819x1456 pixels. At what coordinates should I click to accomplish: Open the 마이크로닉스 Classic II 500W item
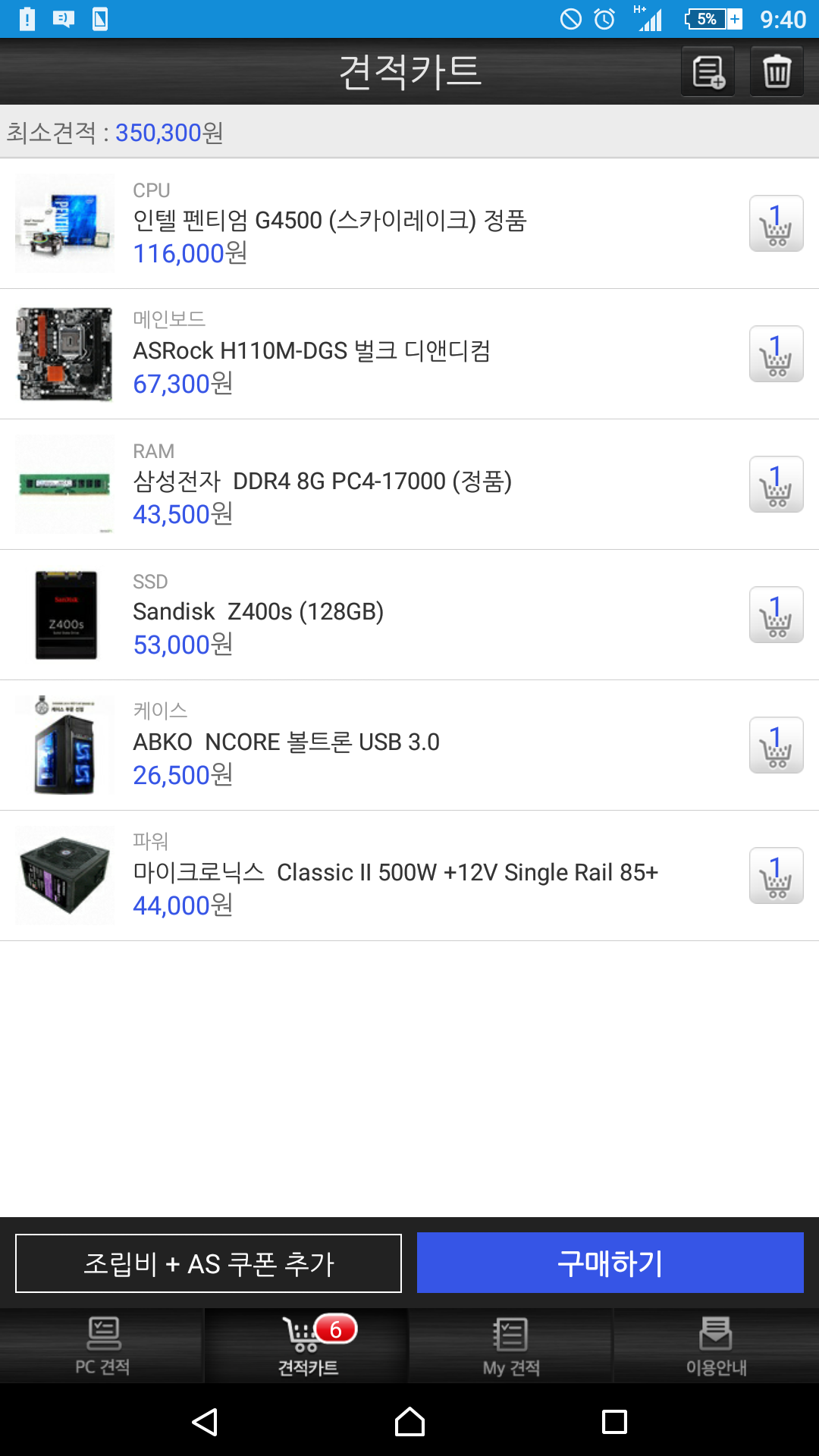point(394,874)
